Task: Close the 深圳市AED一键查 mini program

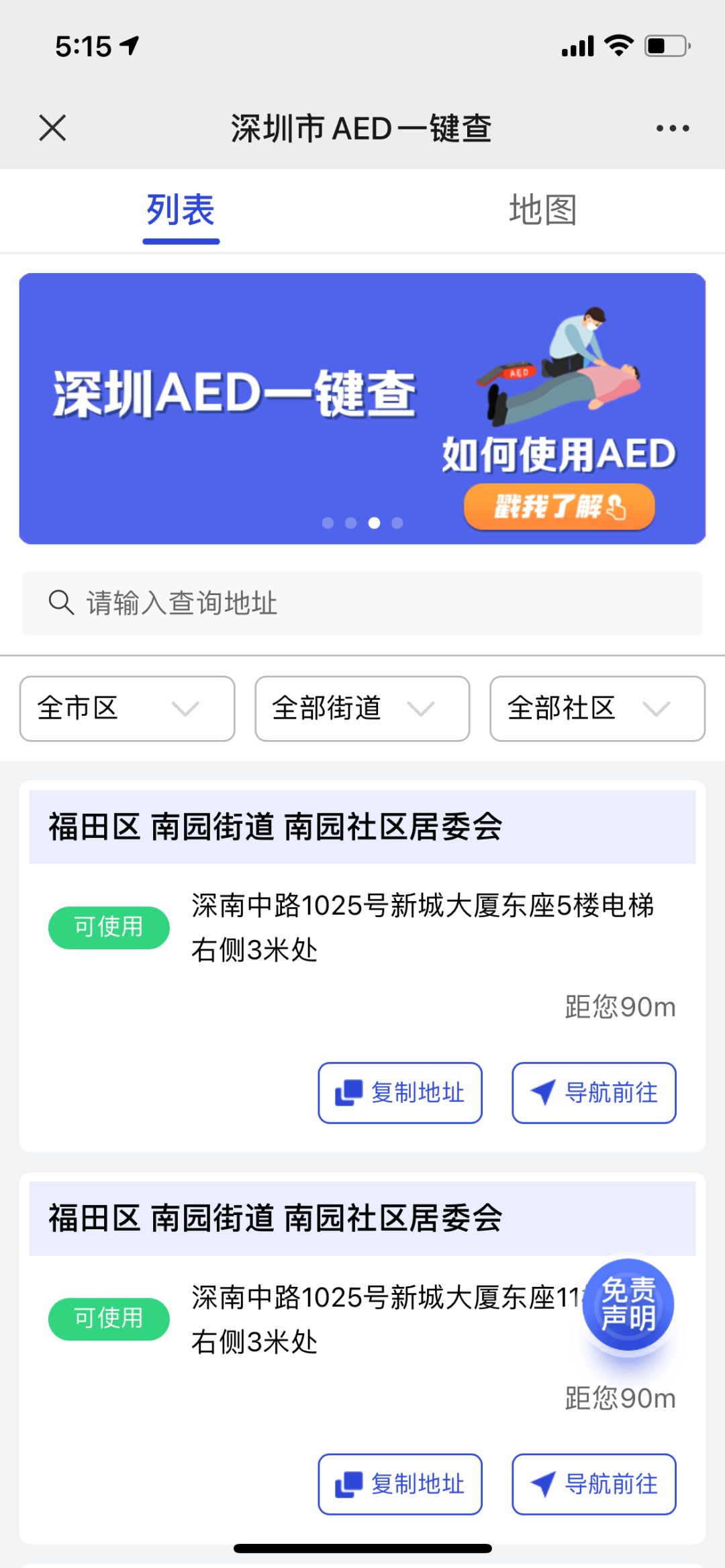Action: 52,127
